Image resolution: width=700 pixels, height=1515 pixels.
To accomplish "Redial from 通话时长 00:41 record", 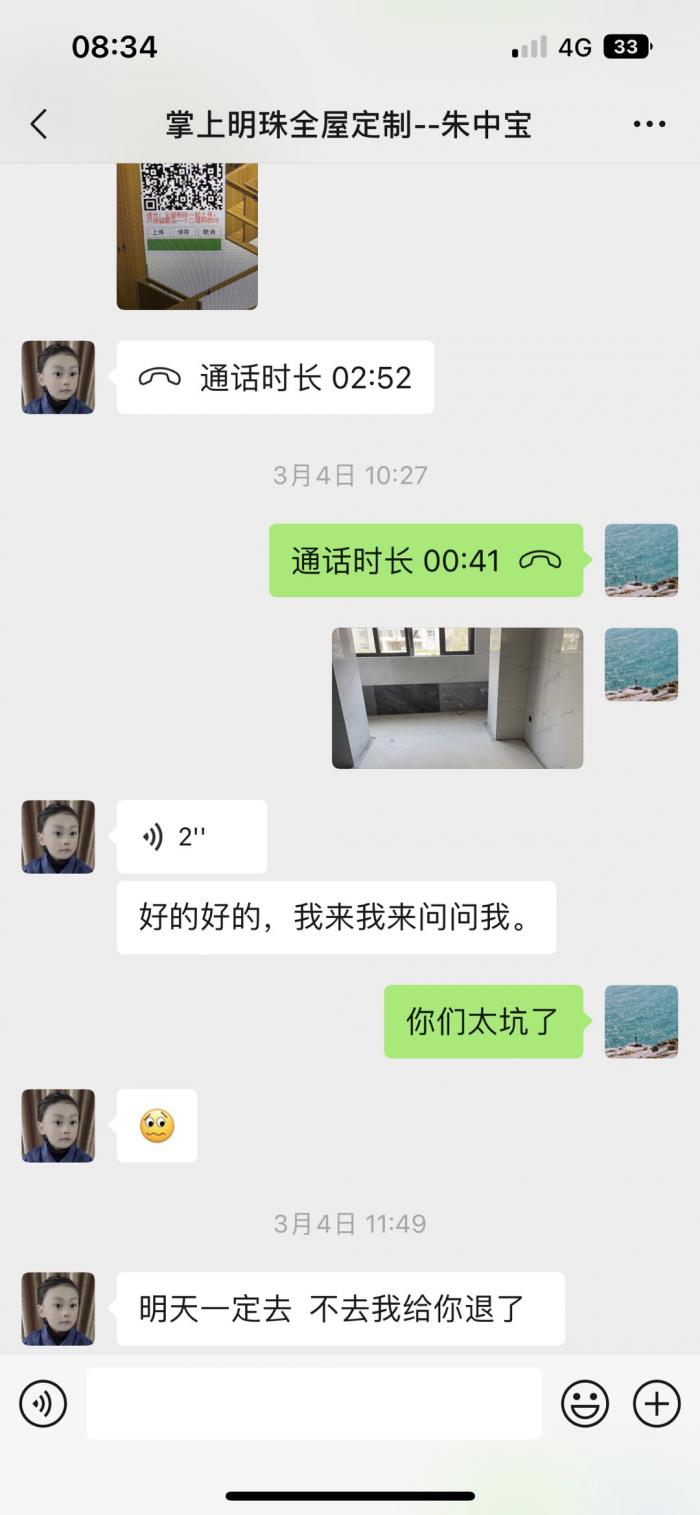I will click(x=426, y=561).
